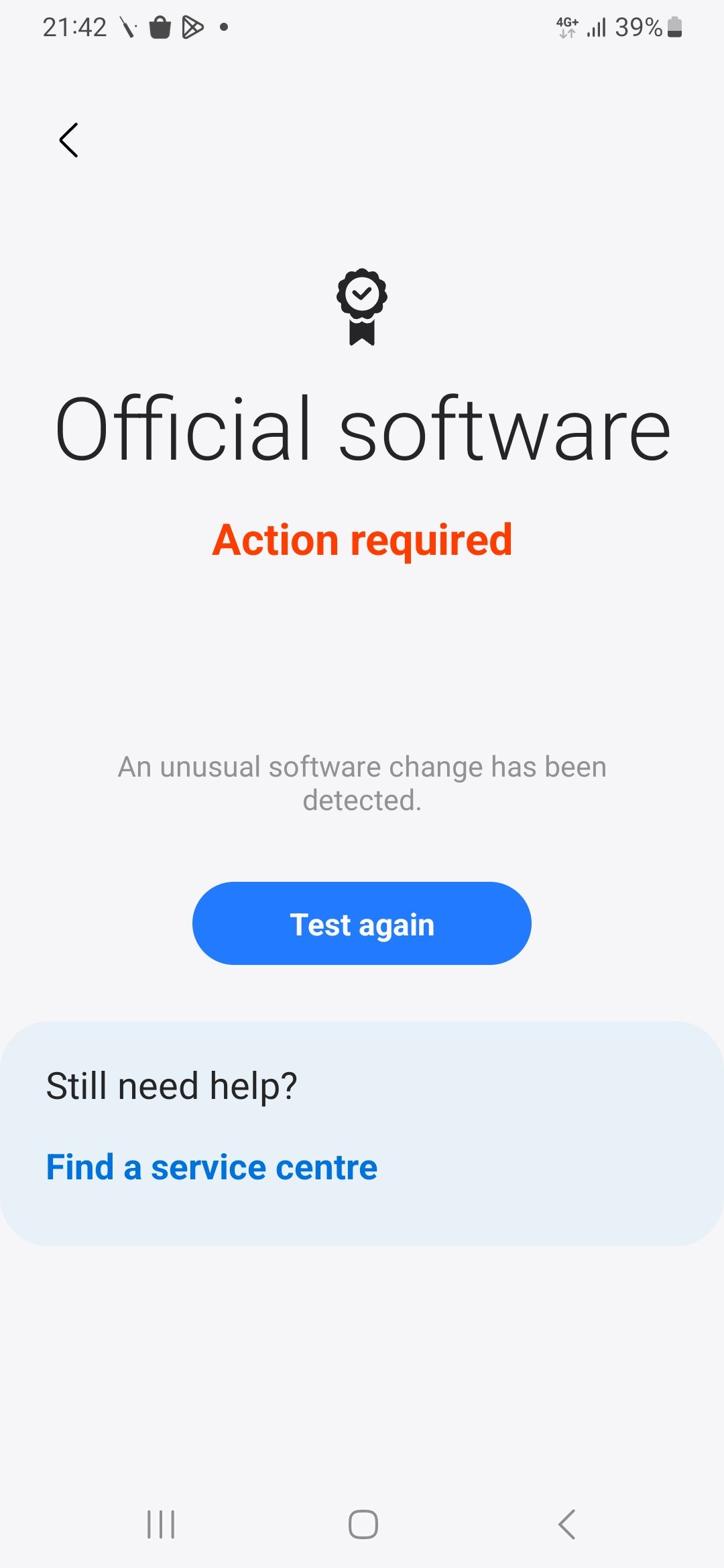This screenshot has height=1568, width=724.
Task: Tap the 4G+ network indicator
Action: tap(565, 27)
